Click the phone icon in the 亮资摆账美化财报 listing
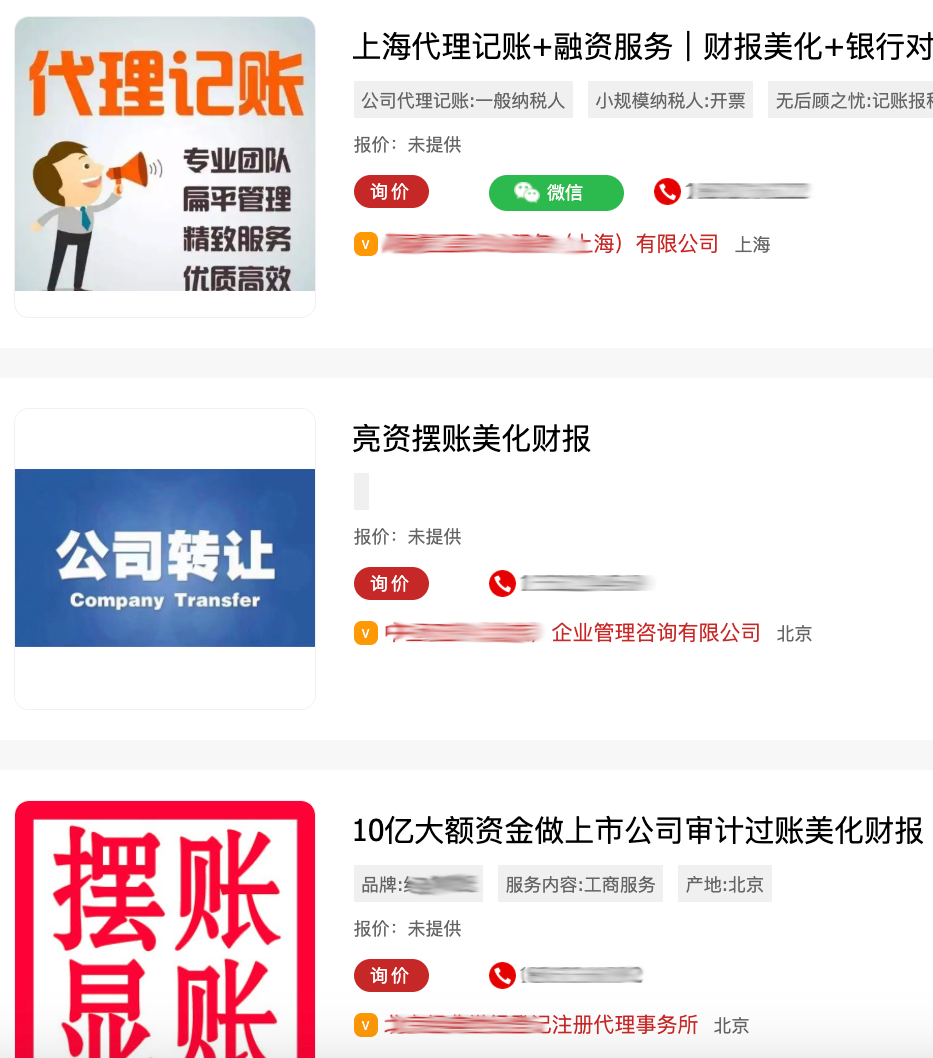 point(502,582)
